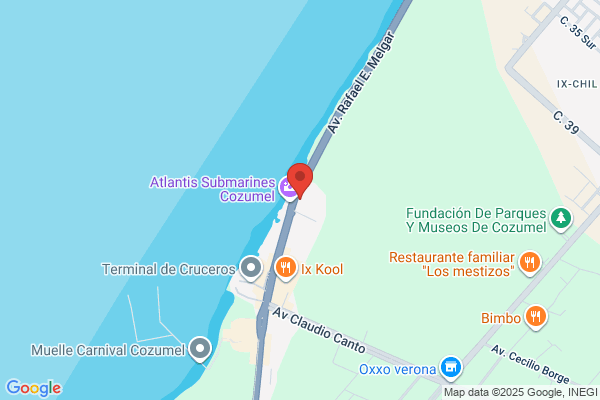Tap the red location pin marker

(300, 181)
